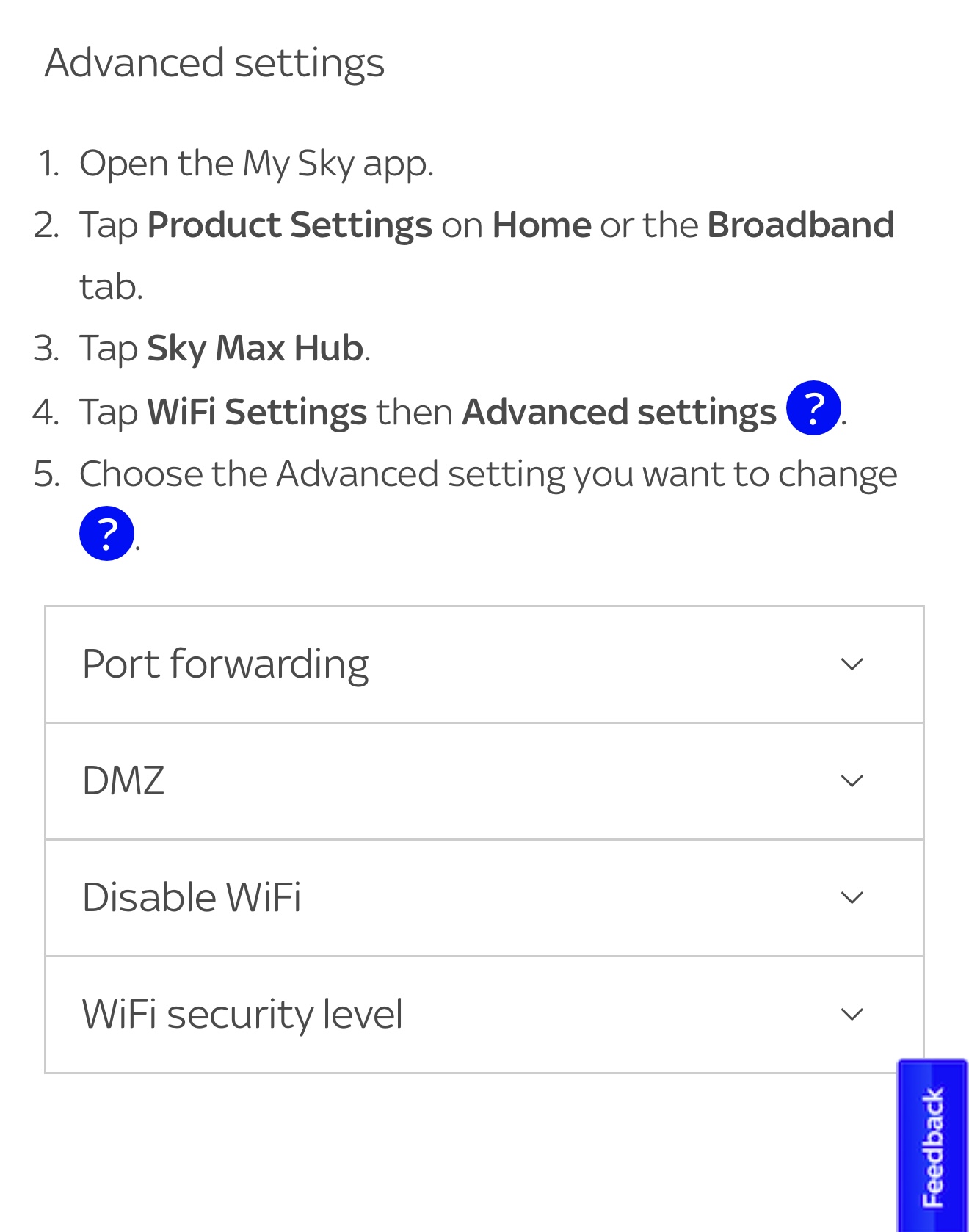Open the WiFi security level row

(242, 1014)
